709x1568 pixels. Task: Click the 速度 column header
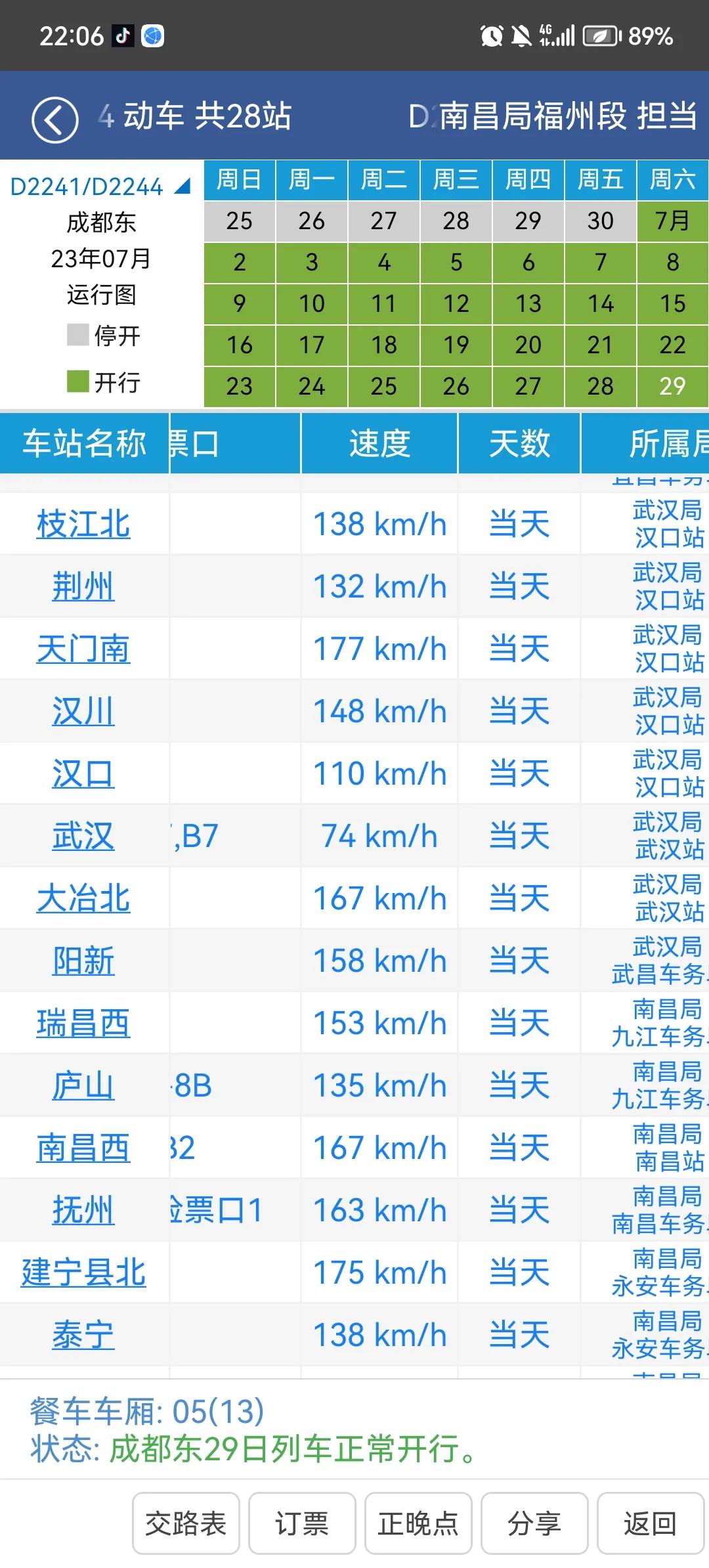click(379, 444)
